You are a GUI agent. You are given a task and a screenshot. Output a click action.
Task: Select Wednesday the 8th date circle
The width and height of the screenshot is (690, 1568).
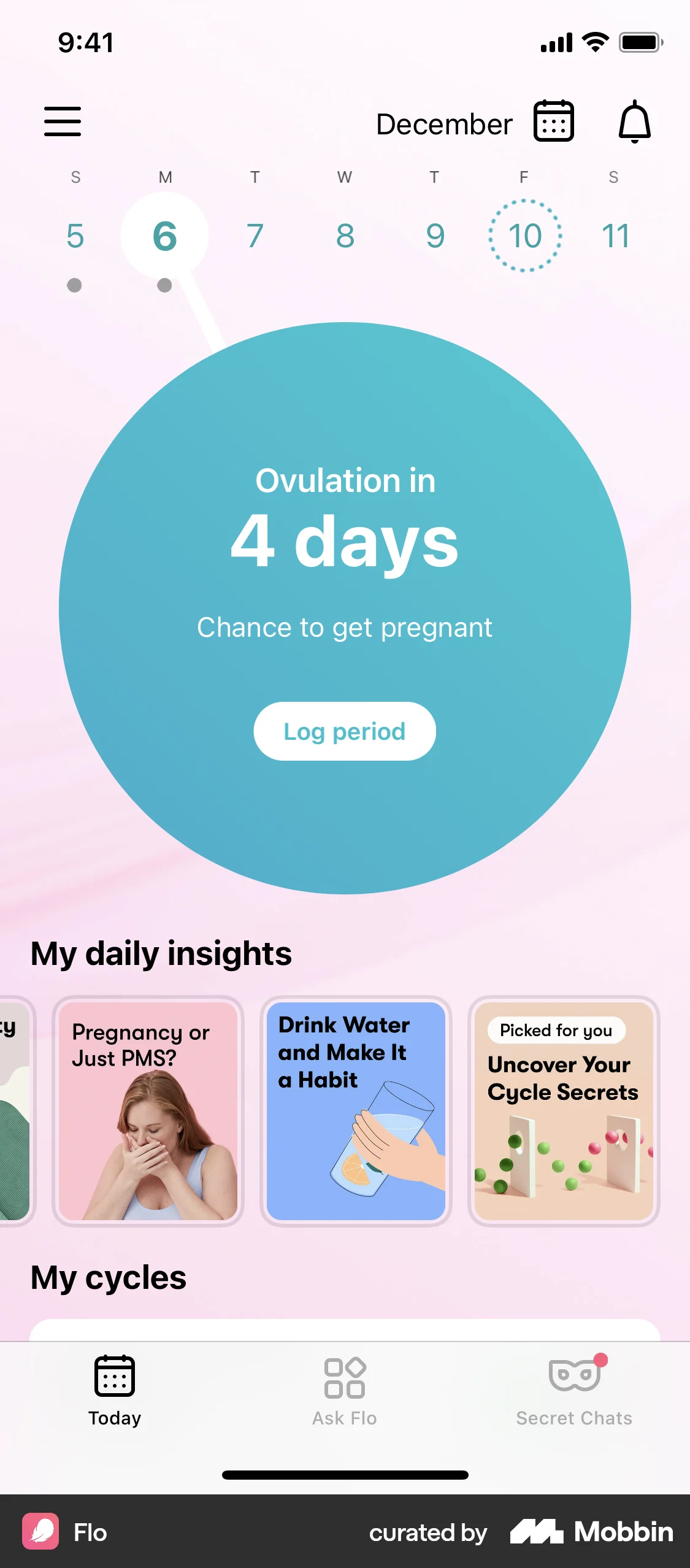click(x=344, y=235)
